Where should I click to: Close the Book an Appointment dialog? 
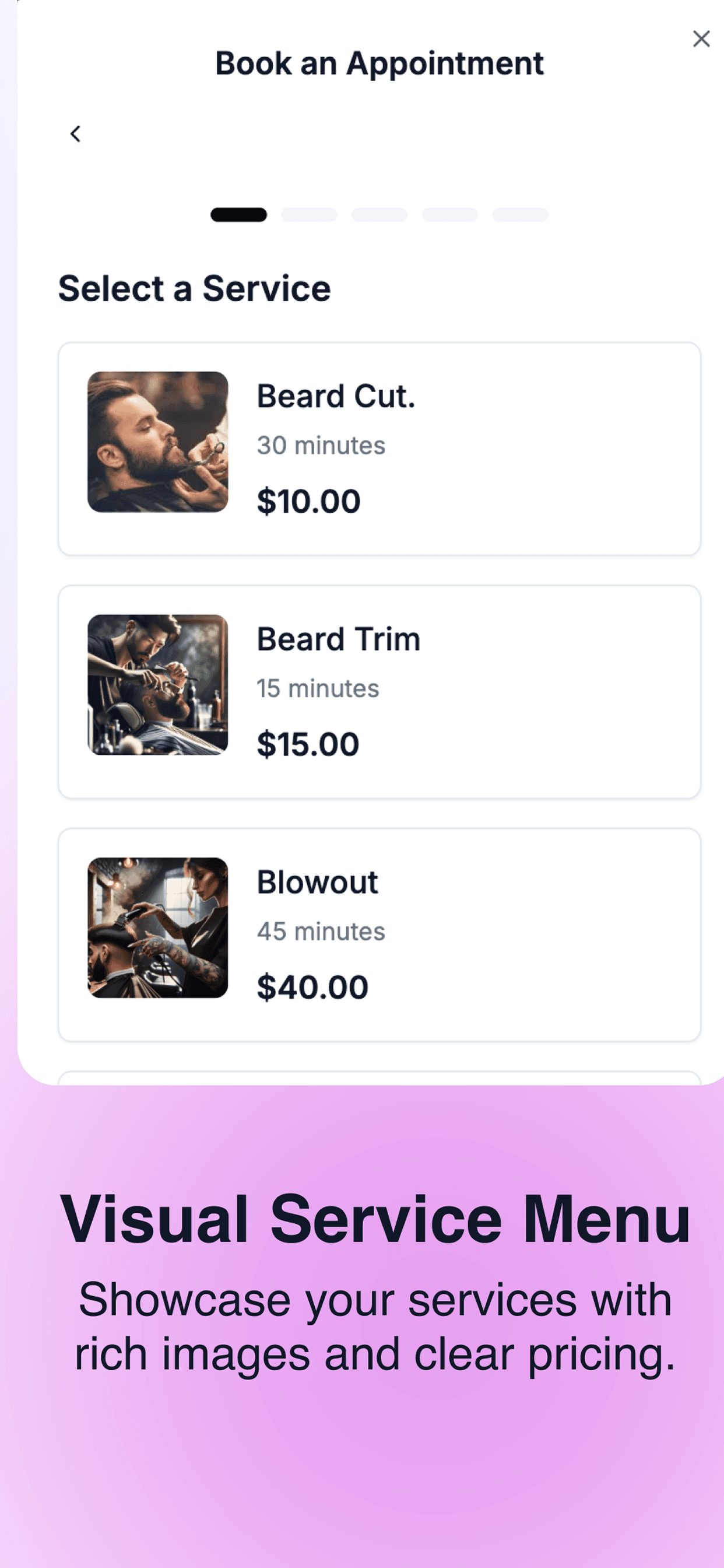coord(701,38)
